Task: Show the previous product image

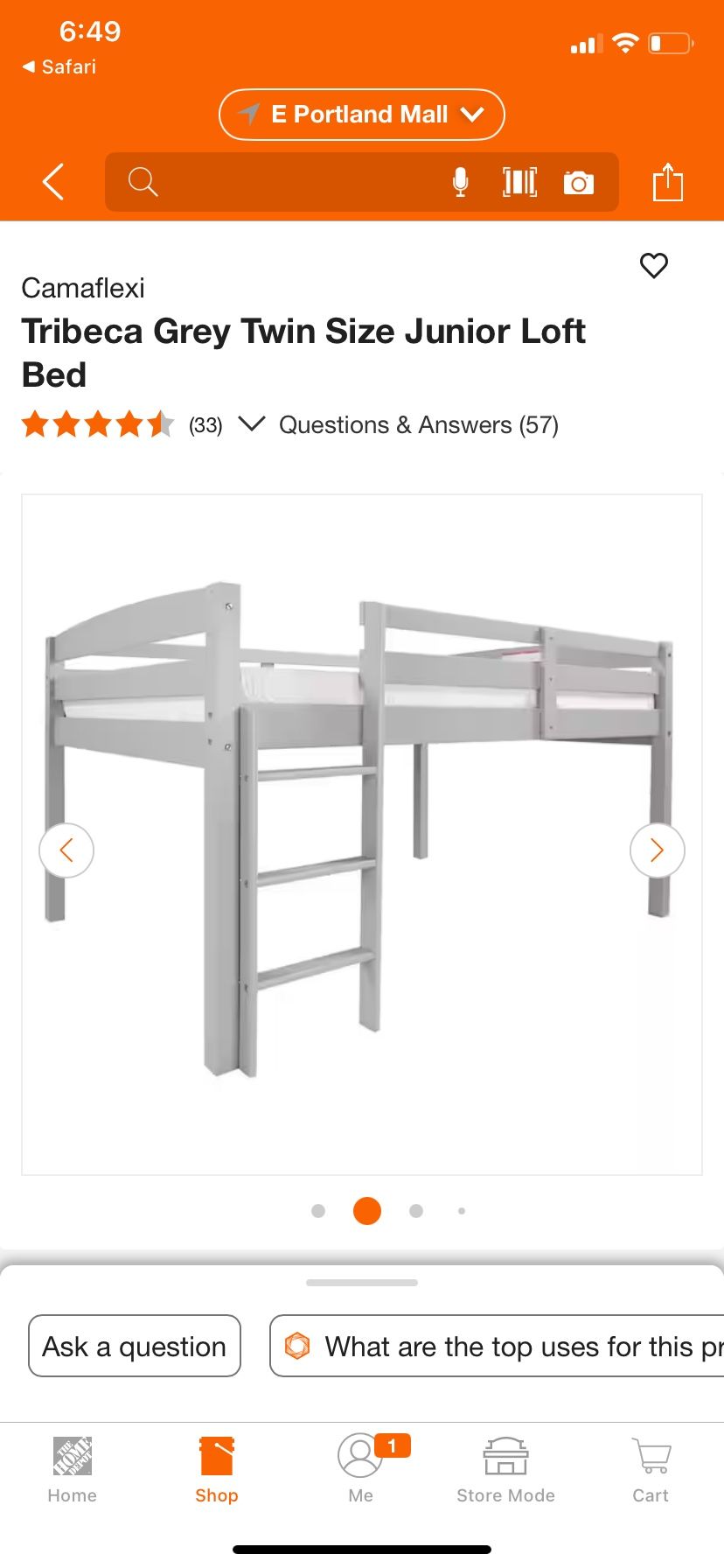Action: click(66, 850)
